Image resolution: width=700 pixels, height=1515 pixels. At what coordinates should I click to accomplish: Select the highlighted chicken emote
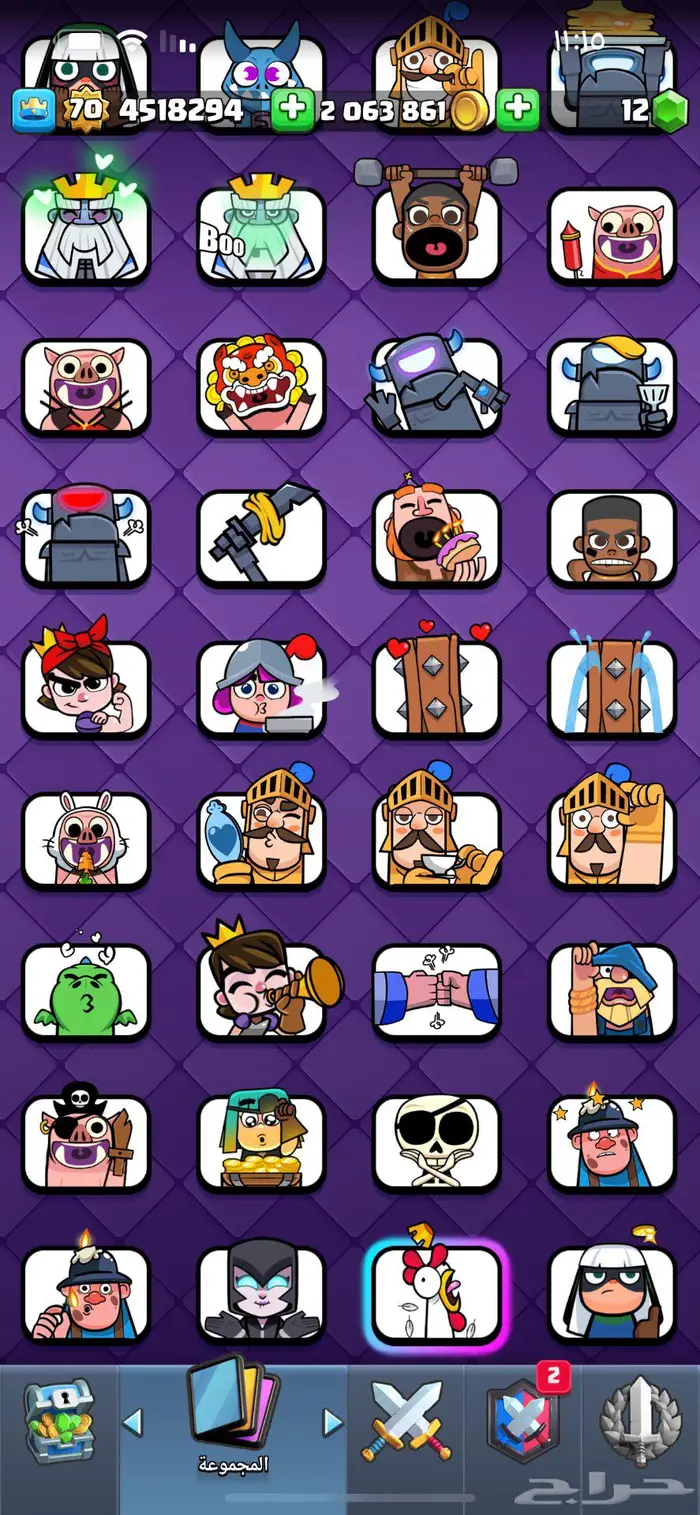436,1294
